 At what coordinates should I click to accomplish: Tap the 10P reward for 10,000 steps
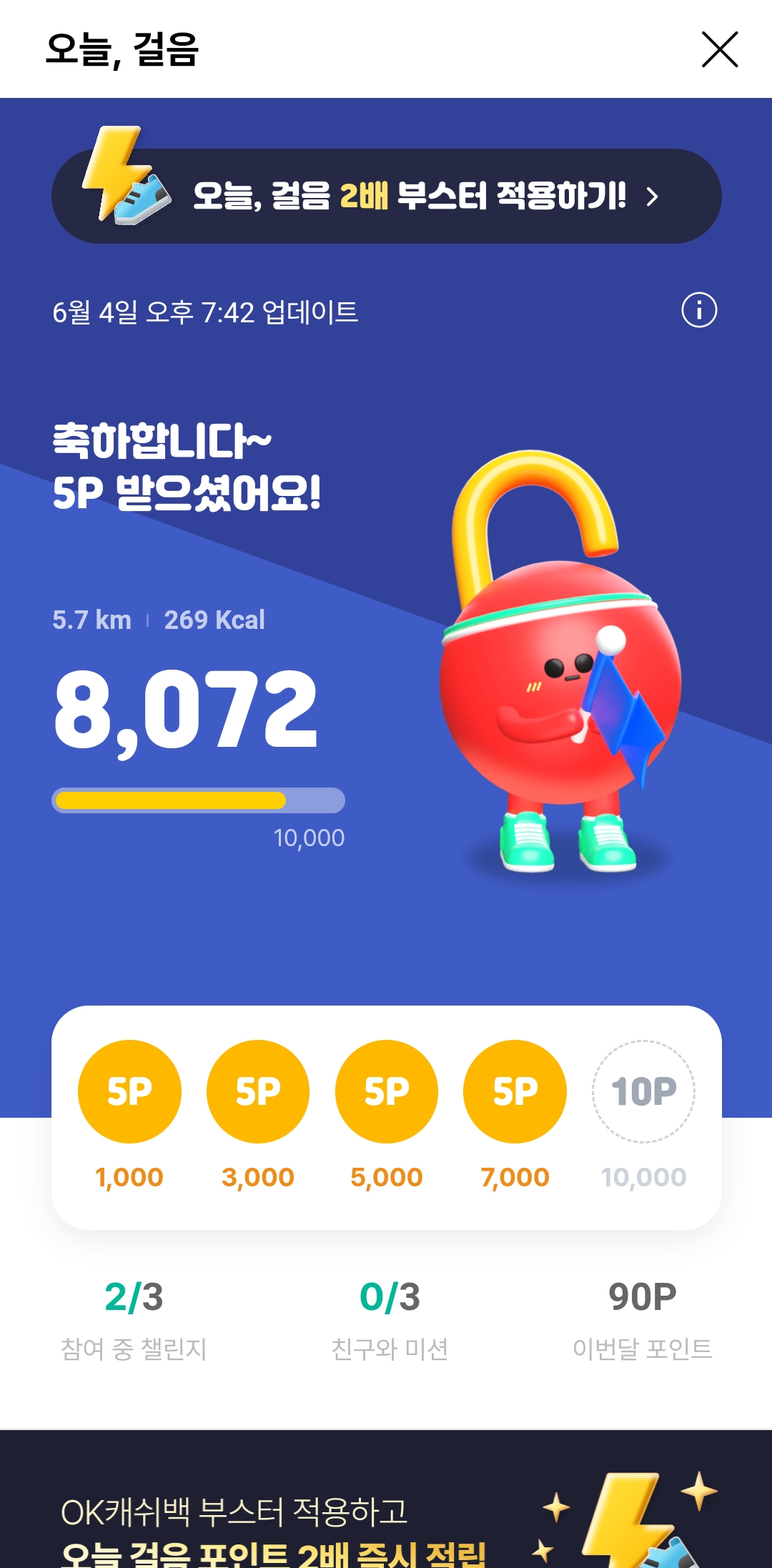[x=643, y=1091]
